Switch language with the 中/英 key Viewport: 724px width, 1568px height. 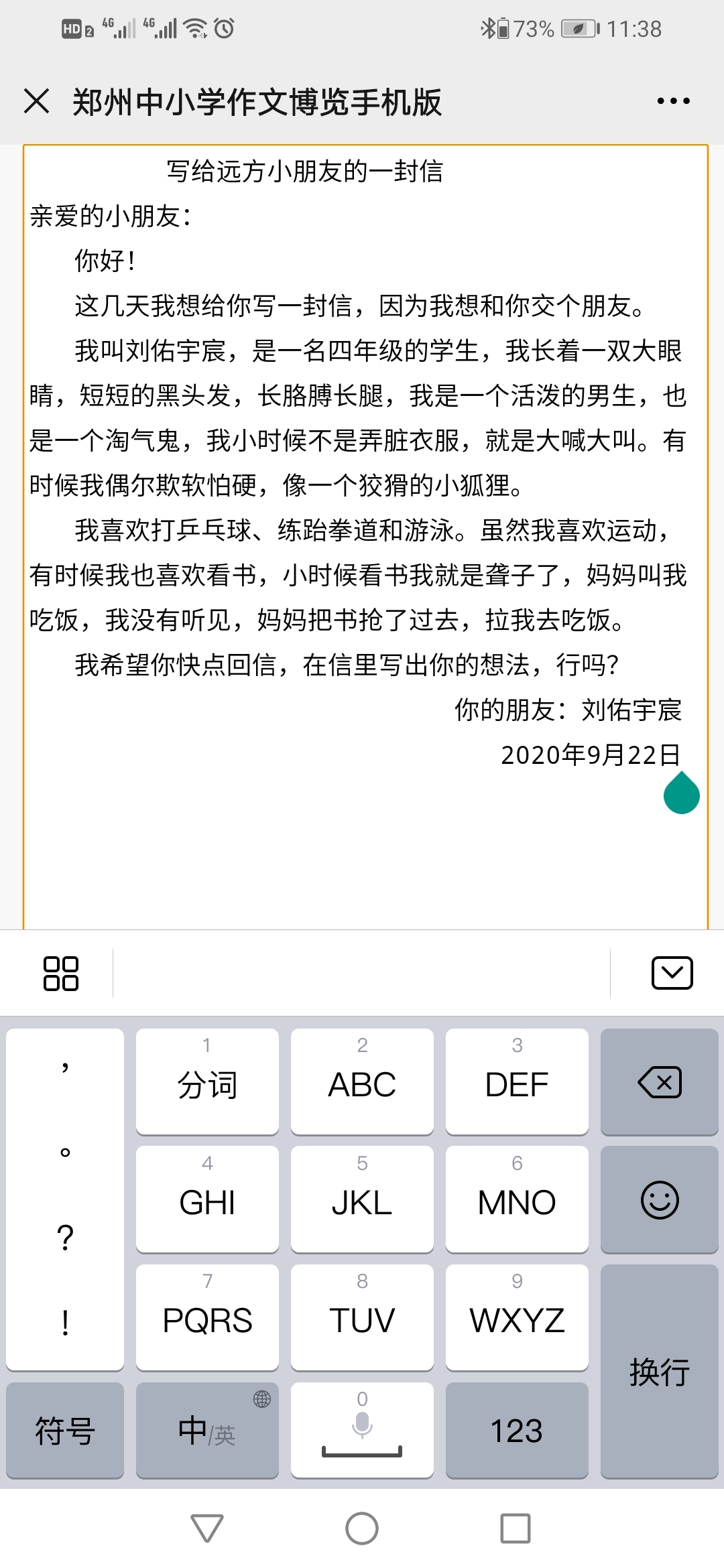coord(207,1430)
